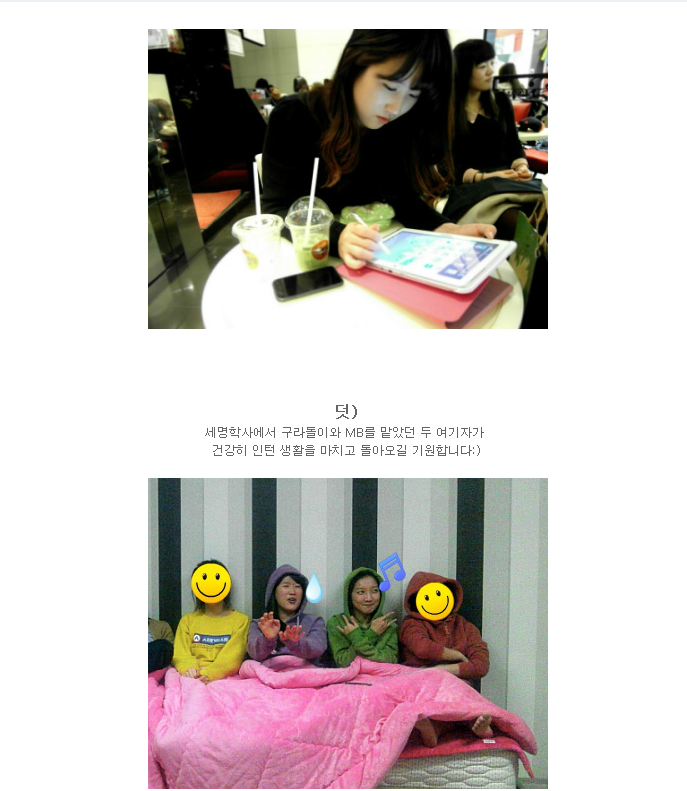Open the photo of woman using tablet
Screen dimensions: 687x791
coord(347,179)
